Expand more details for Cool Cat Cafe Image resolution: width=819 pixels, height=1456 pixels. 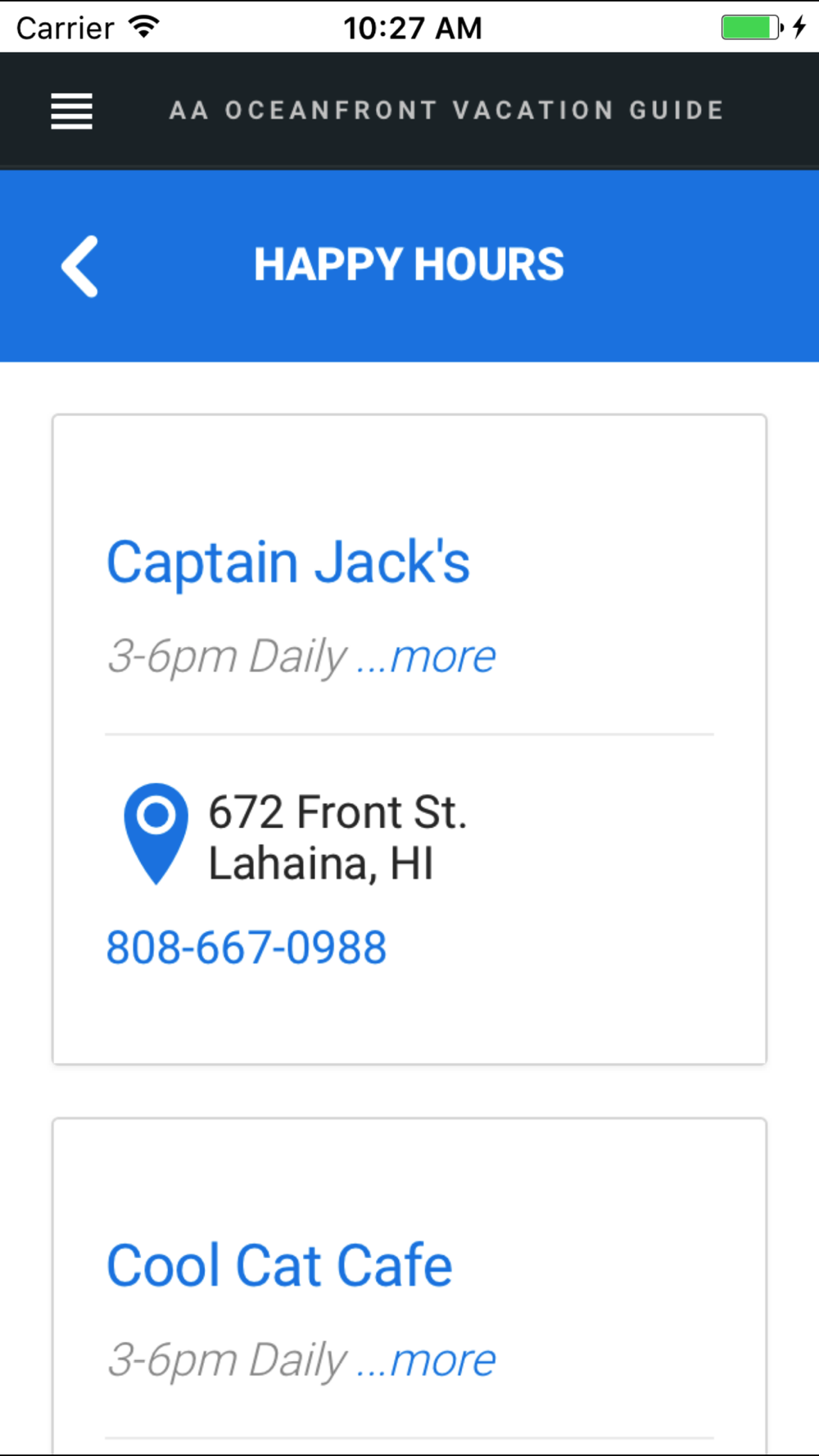click(x=427, y=1360)
